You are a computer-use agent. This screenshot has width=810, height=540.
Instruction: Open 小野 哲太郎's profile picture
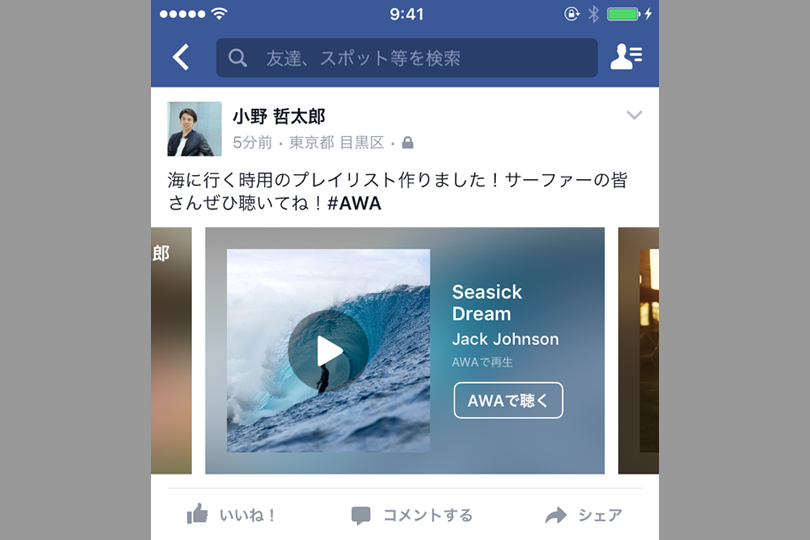pyautogui.click(x=194, y=129)
